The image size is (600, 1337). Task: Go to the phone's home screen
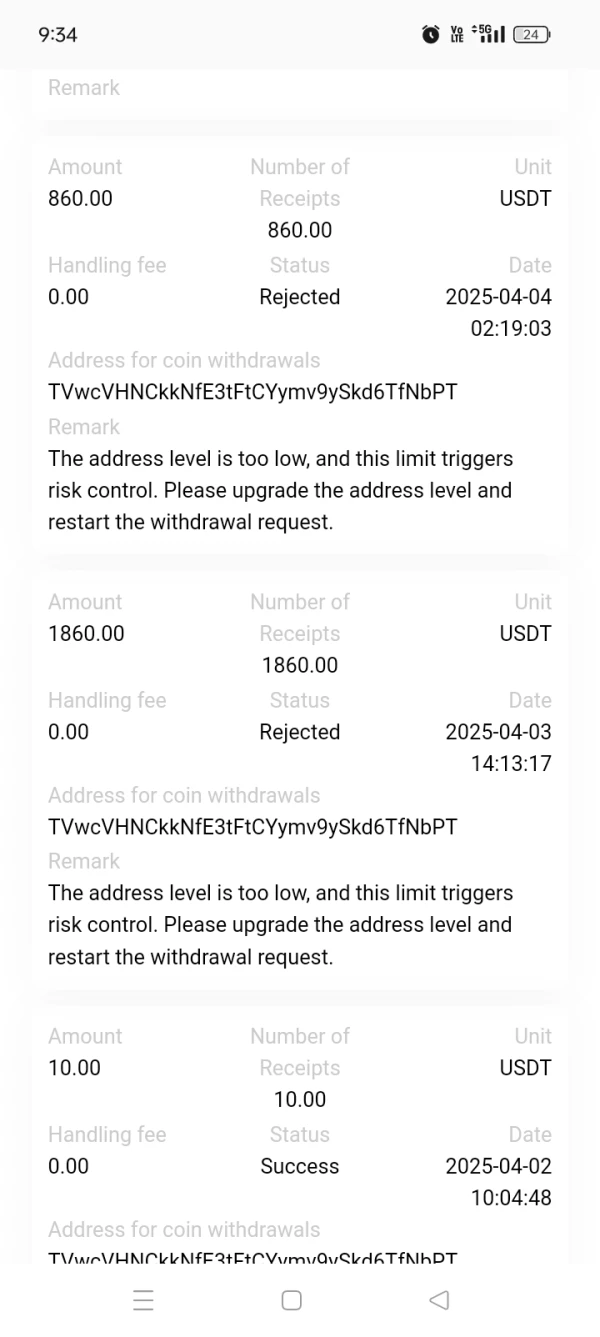[291, 1299]
